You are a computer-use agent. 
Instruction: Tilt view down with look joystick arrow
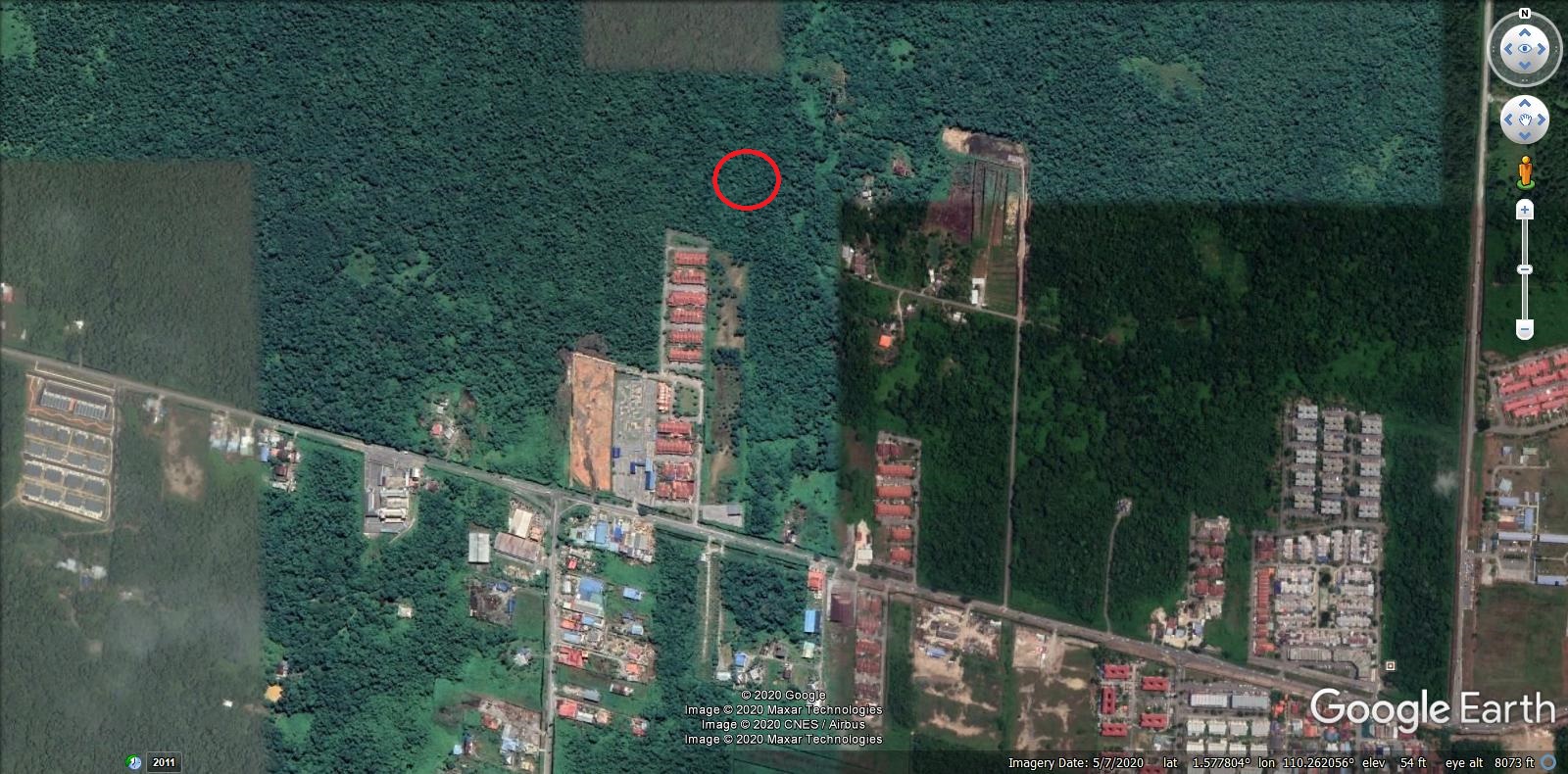1525,67
